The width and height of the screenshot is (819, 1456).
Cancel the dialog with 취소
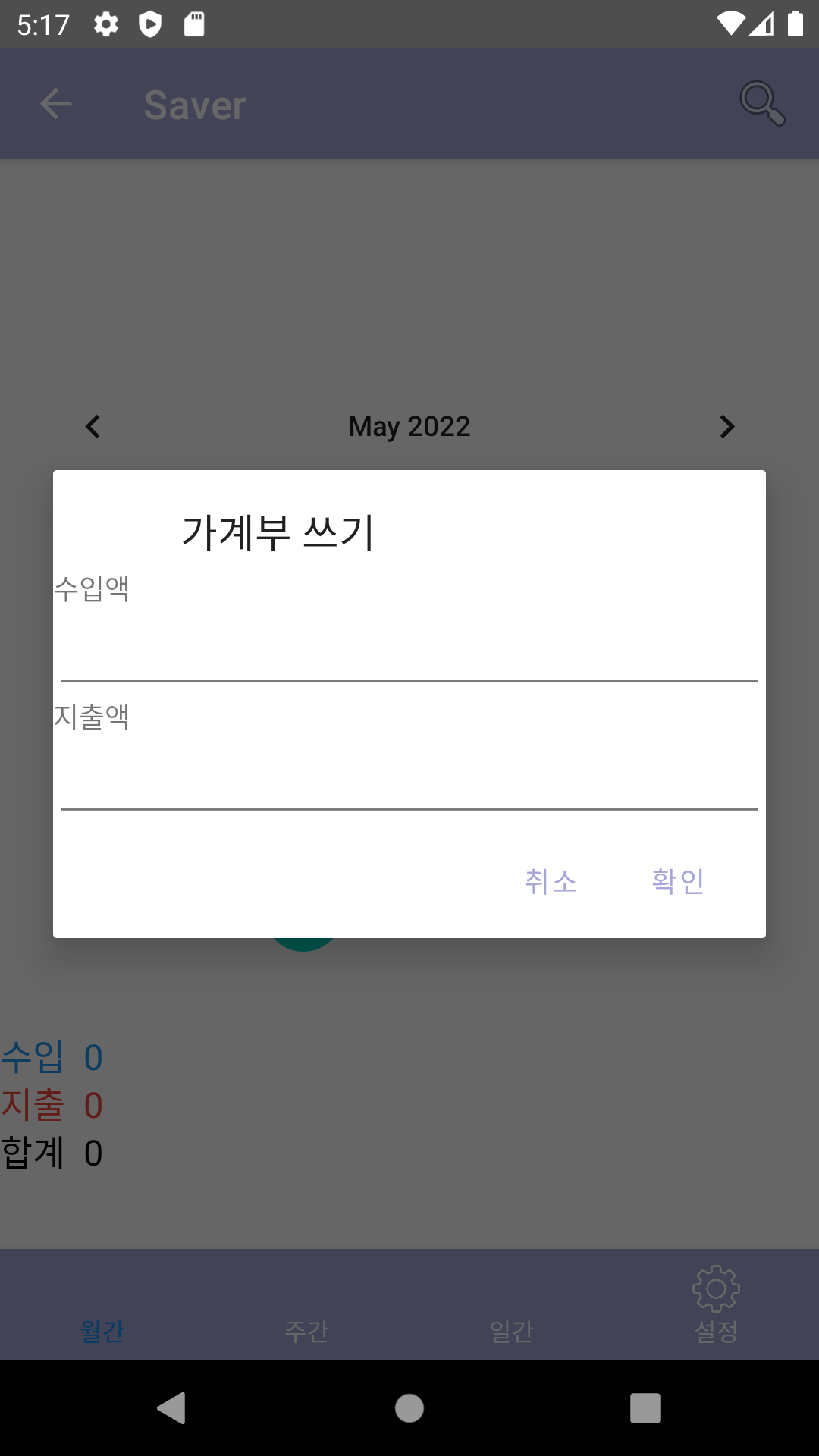(551, 880)
